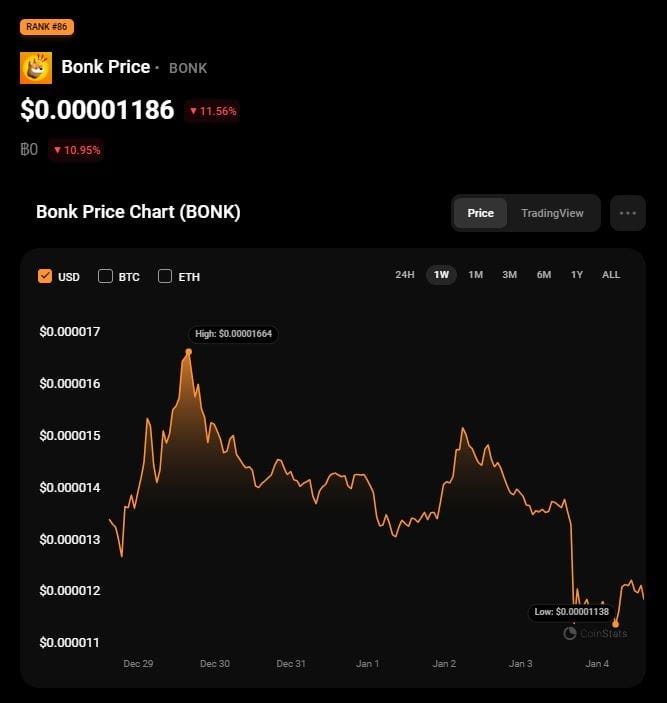The image size is (667, 703).
Task: Show ALL time price history
Action: 611,275
